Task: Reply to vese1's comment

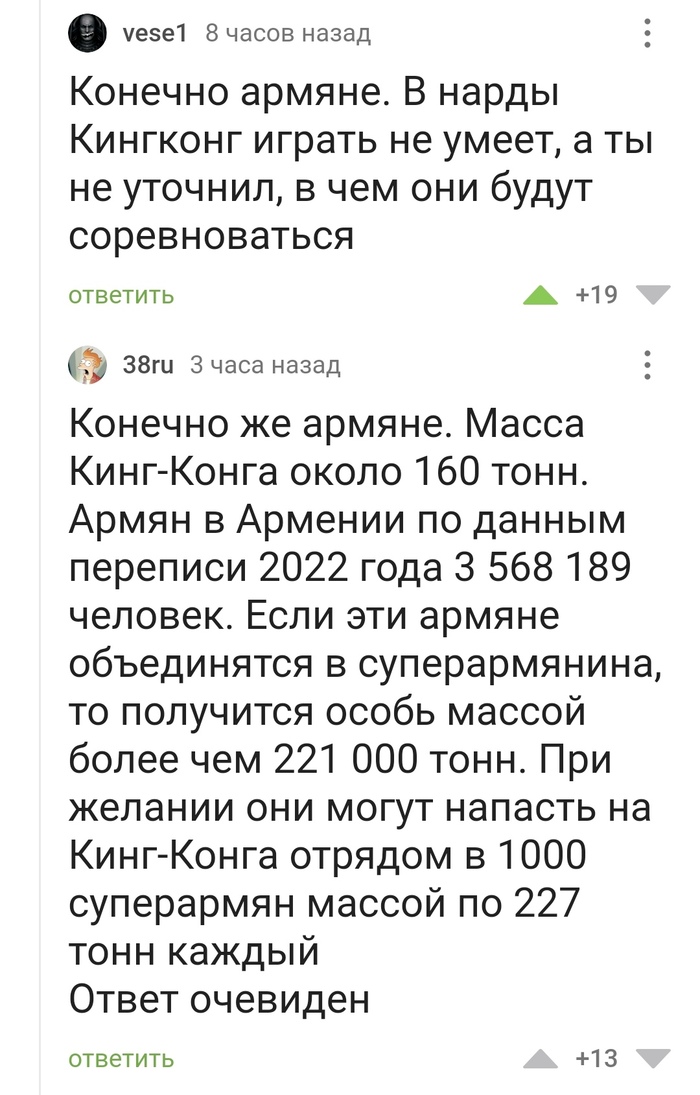Action: (x=121, y=295)
